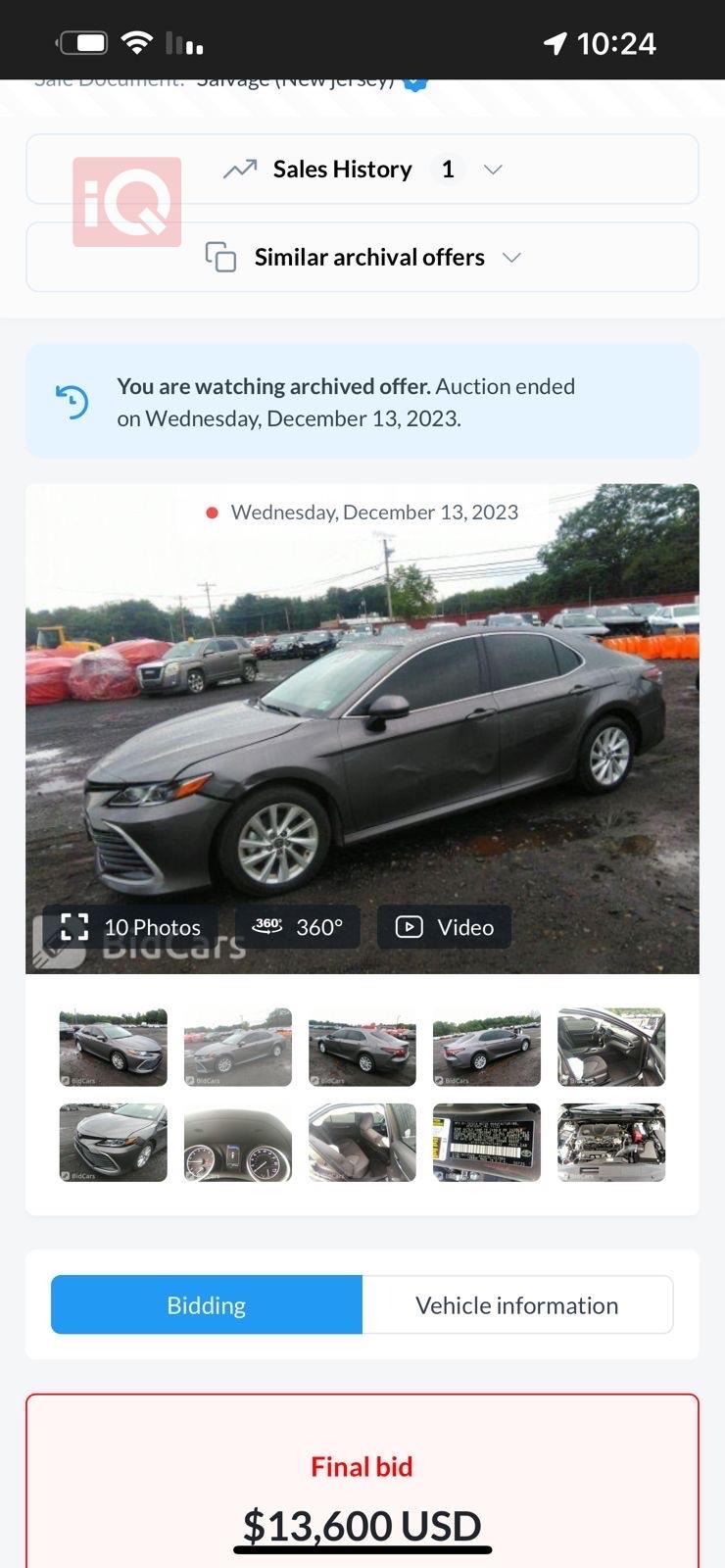The image size is (725, 1568).
Task: View the rear seat interior thumbnail
Action: 362,1143
